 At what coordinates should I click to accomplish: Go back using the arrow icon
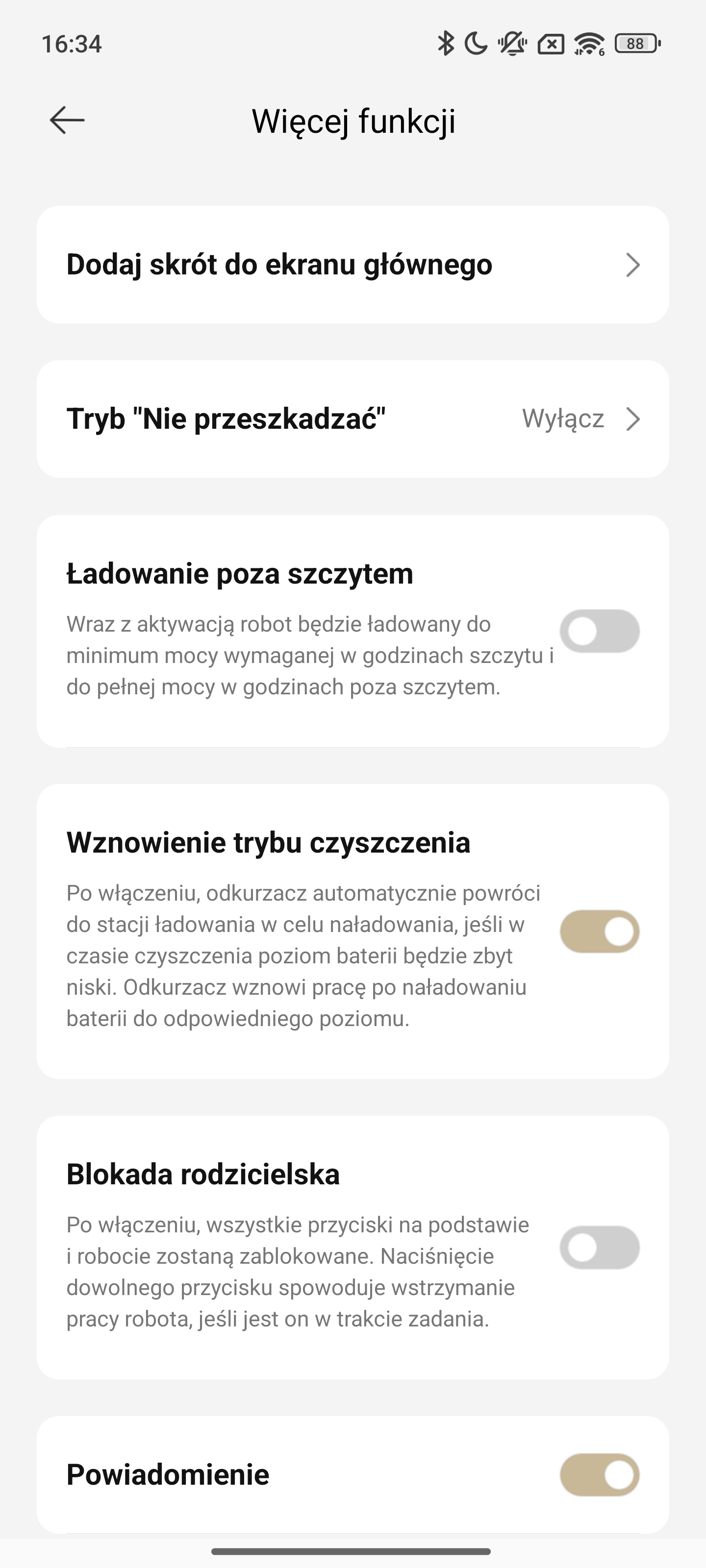pyautogui.click(x=67, y=120)
